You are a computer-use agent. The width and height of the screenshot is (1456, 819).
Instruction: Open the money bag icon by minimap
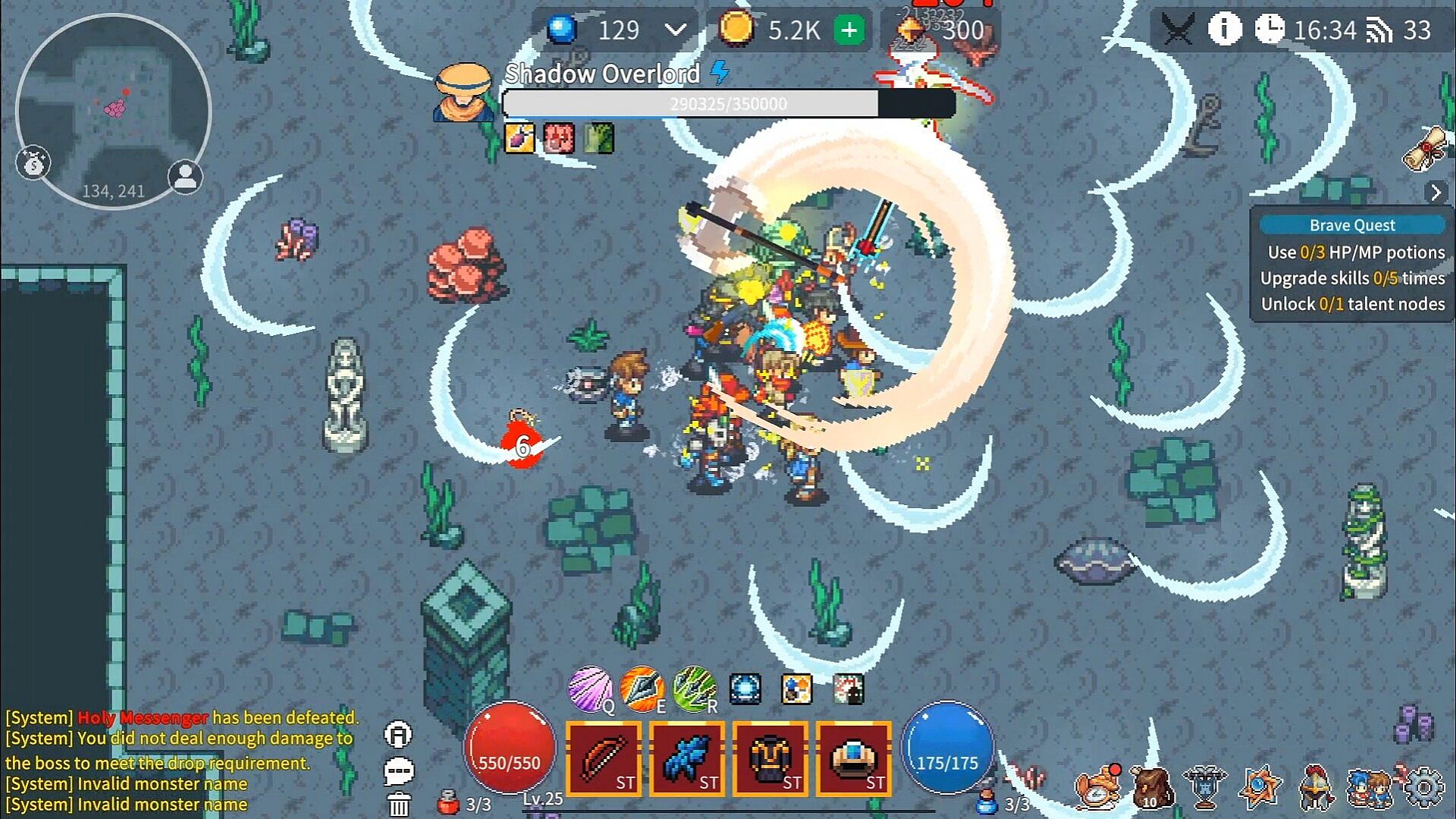pyautogui.click(x=33, y=162)
